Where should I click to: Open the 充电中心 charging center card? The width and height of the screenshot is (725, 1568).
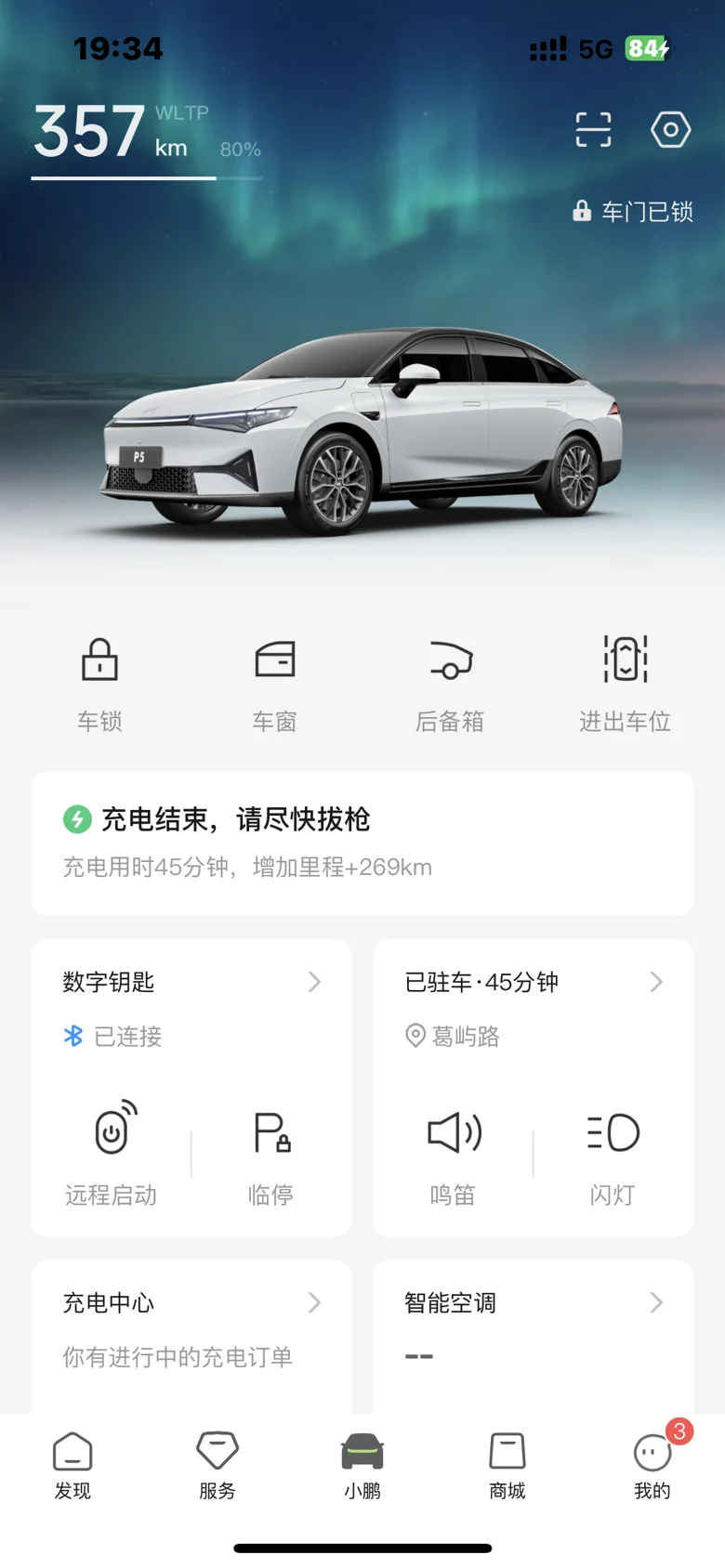[x=191, y=1328]
